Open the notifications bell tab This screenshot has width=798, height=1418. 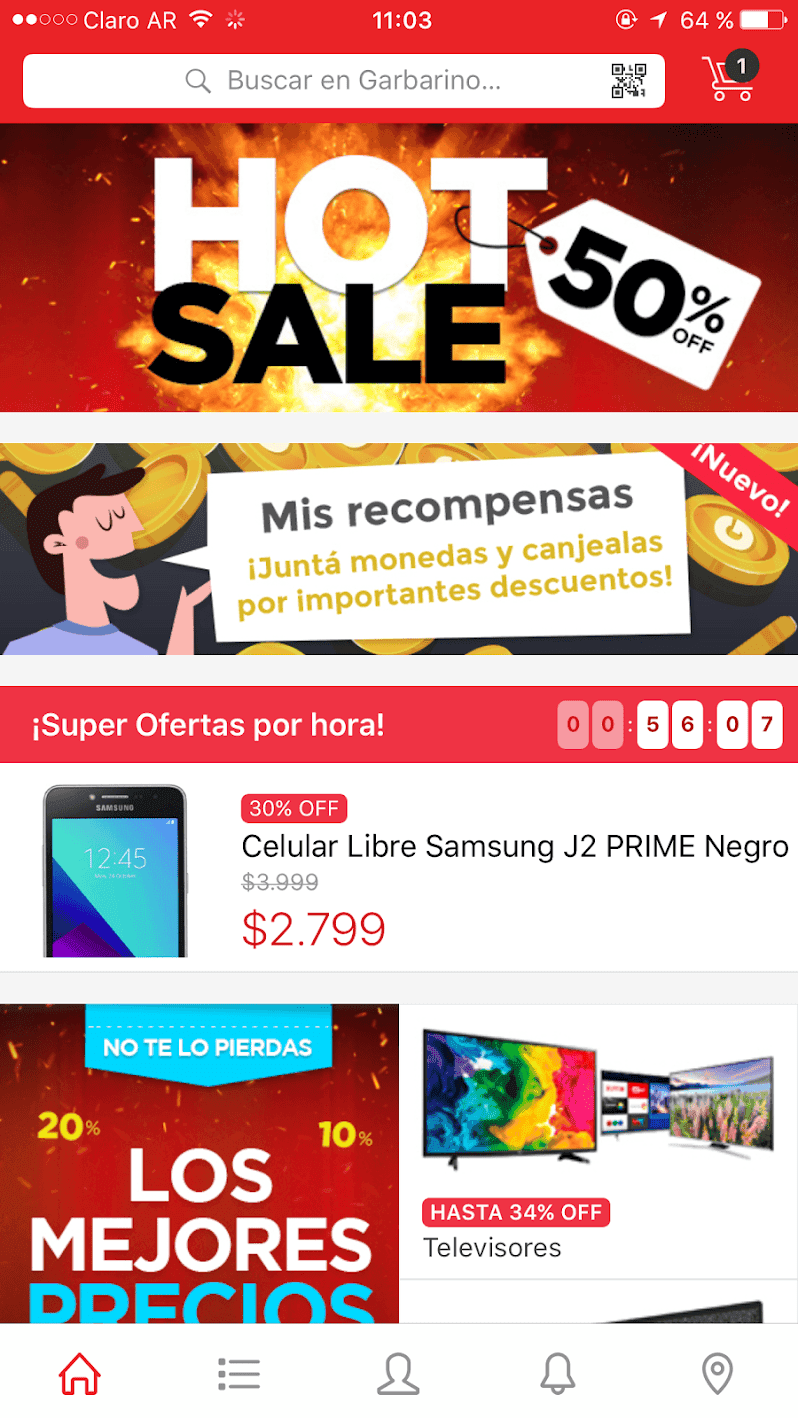pos(558,1374)
